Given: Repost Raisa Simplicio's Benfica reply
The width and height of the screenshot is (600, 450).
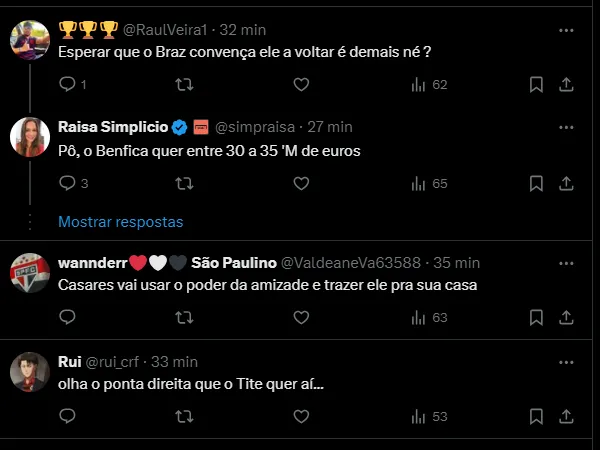Looking at the screenshot, I should (185, 183).
